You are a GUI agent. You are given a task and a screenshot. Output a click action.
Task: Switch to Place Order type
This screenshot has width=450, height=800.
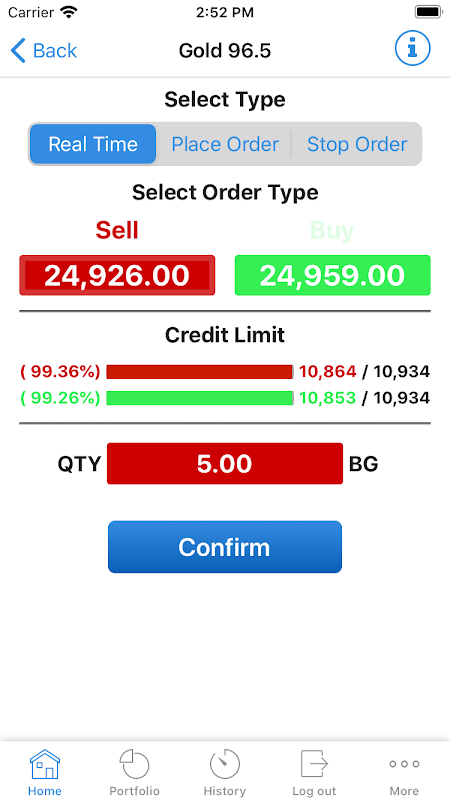(225, 144)
